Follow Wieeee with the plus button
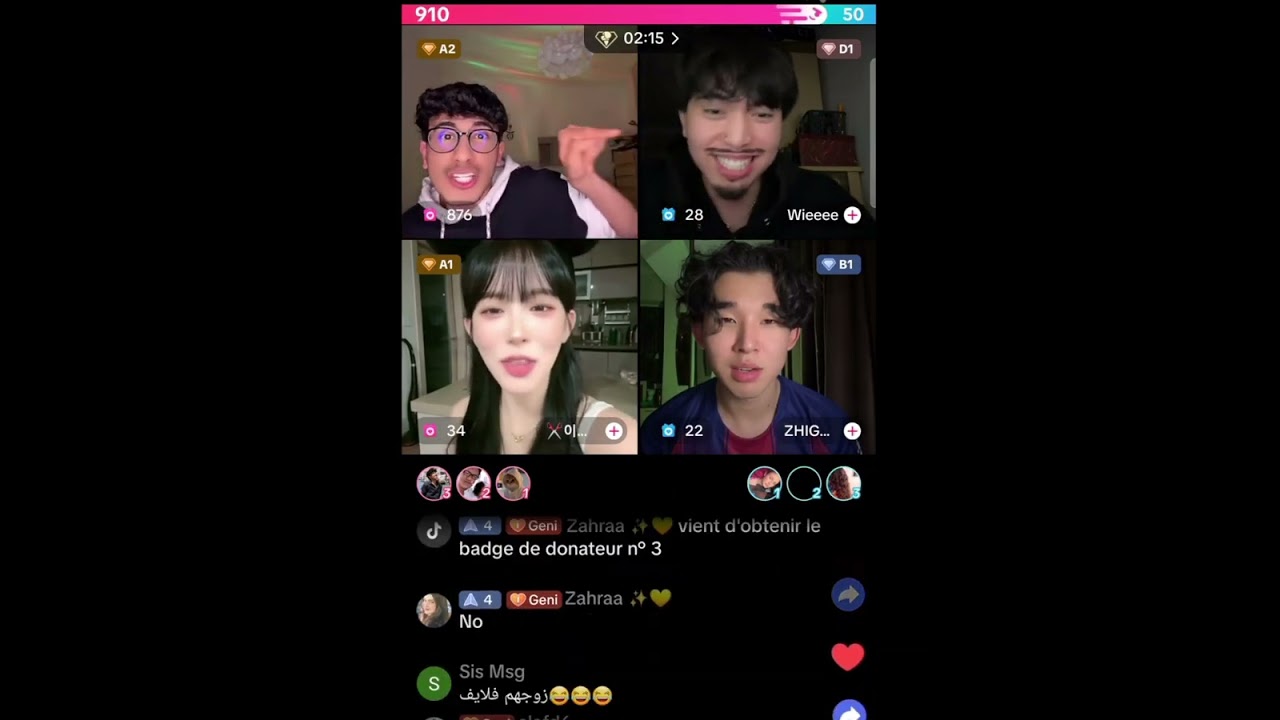This screenshot has height=720, width=1280. [x=852, y=215]
